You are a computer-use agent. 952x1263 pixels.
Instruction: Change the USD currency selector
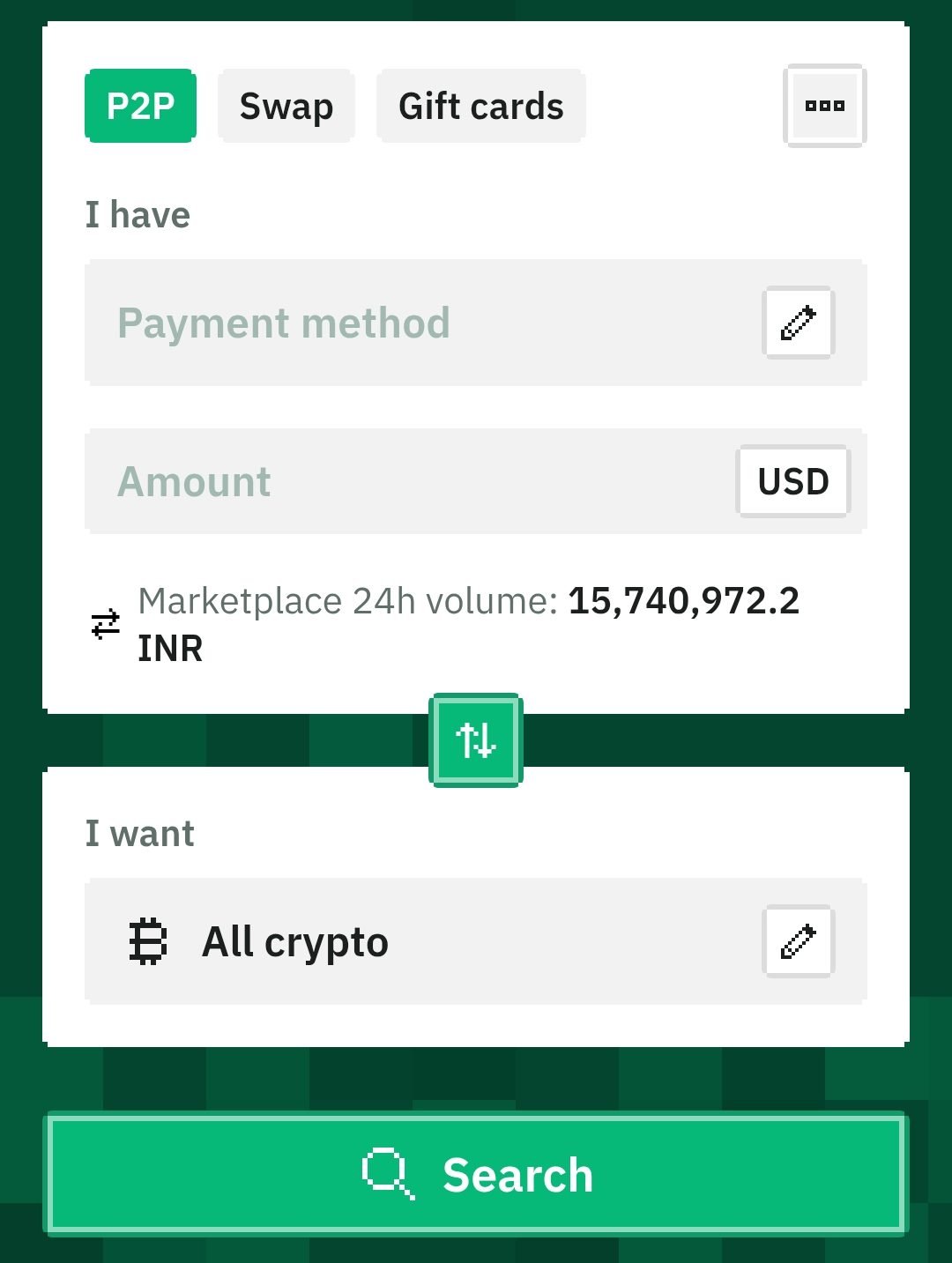point(792,481)
